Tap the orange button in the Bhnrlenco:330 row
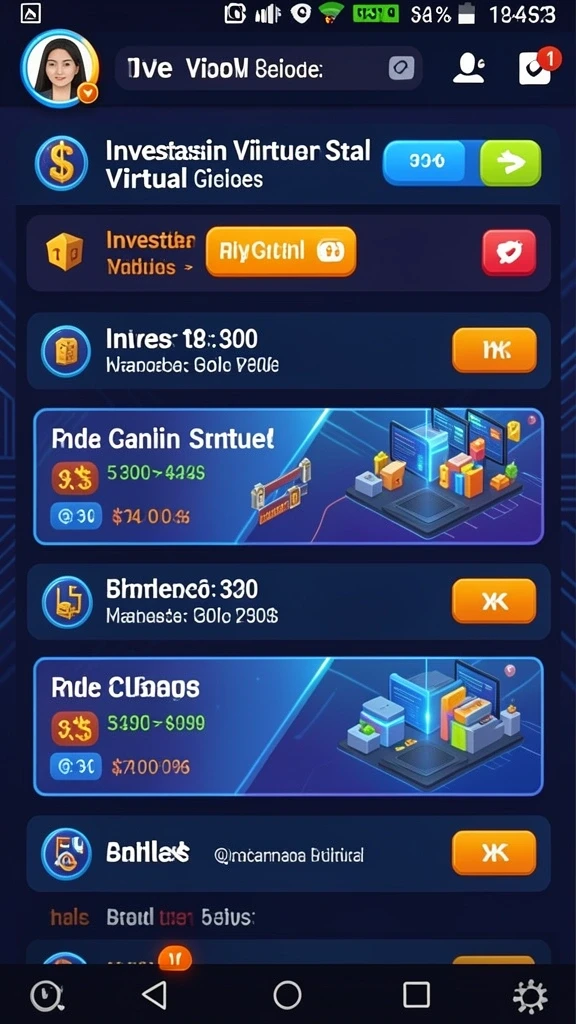Image resolution: width=576 pixels, height=1024 pixels. pos(494,601)
